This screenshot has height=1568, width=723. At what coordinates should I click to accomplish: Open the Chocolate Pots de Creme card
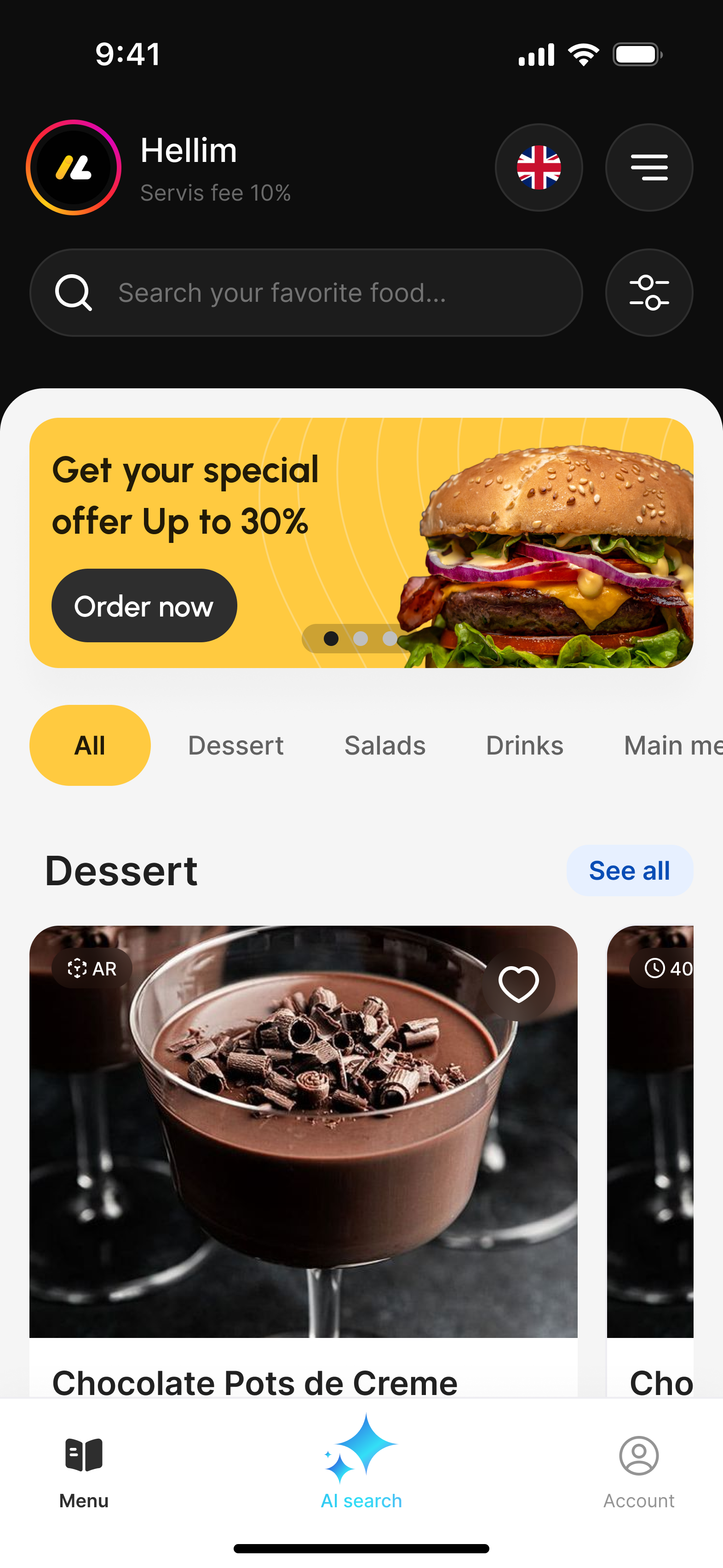(303, 1157)
